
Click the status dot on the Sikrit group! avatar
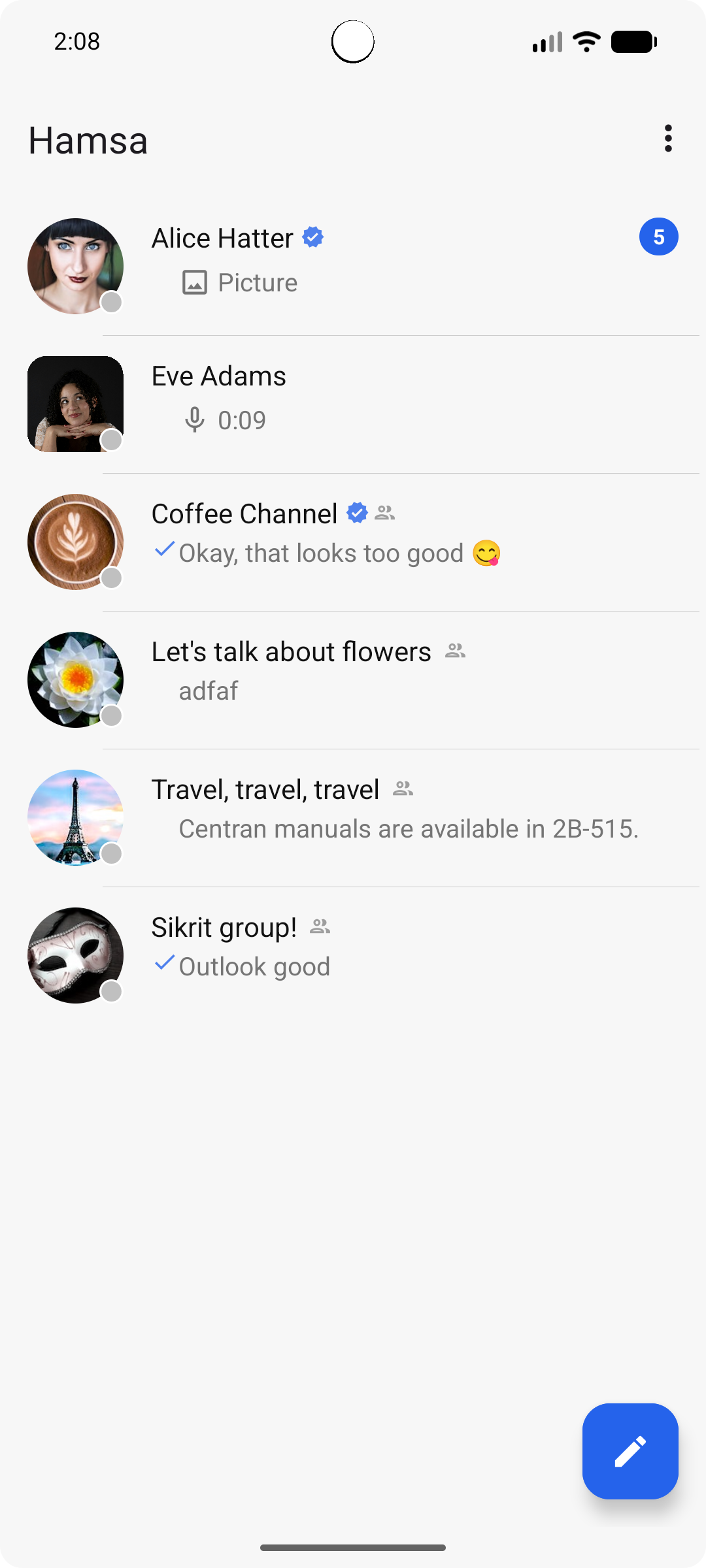coord(112,991)
